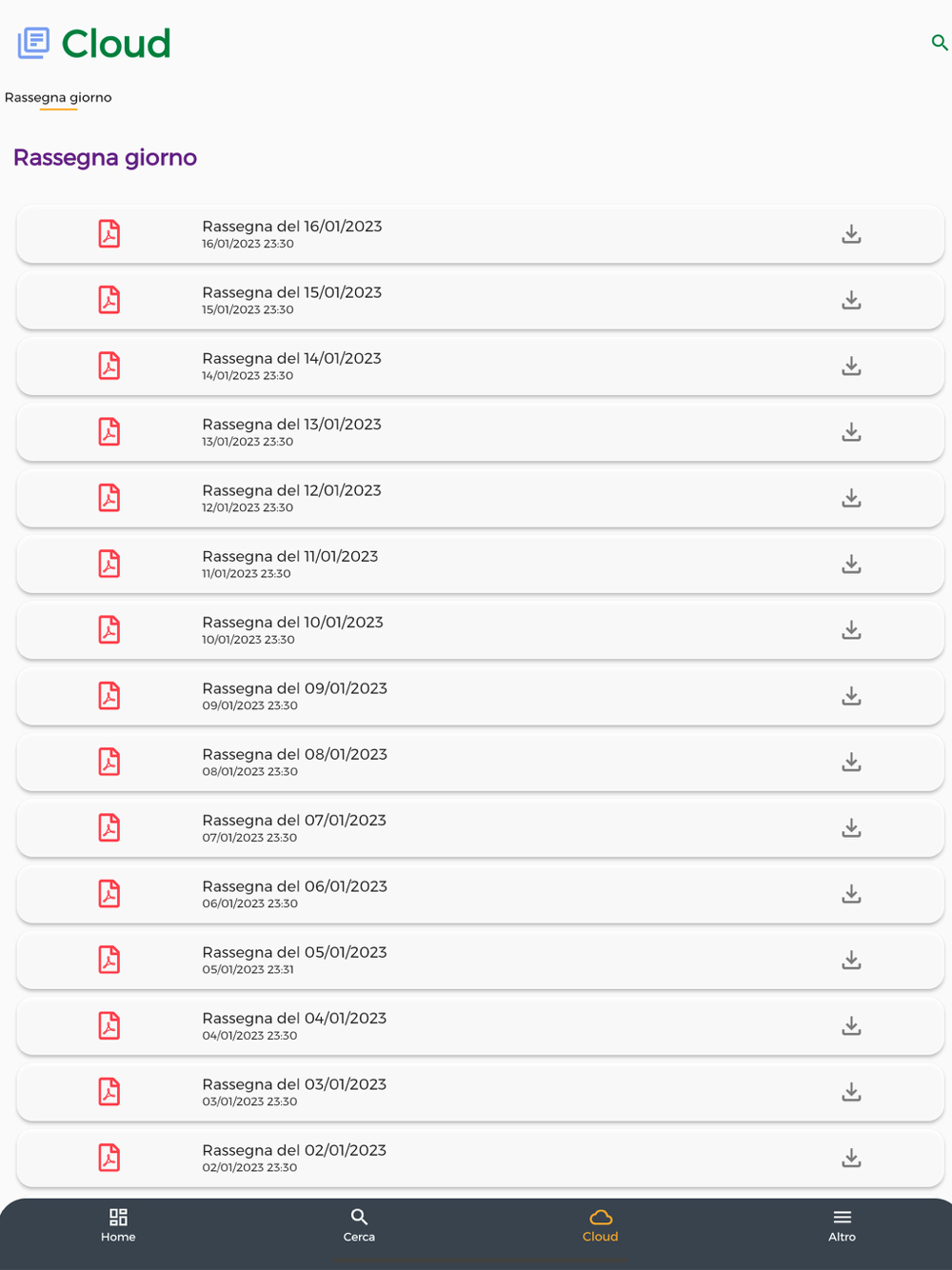
Task: Download the Rassegna del 16/01/2023
Action: click(x=852, y=234)
